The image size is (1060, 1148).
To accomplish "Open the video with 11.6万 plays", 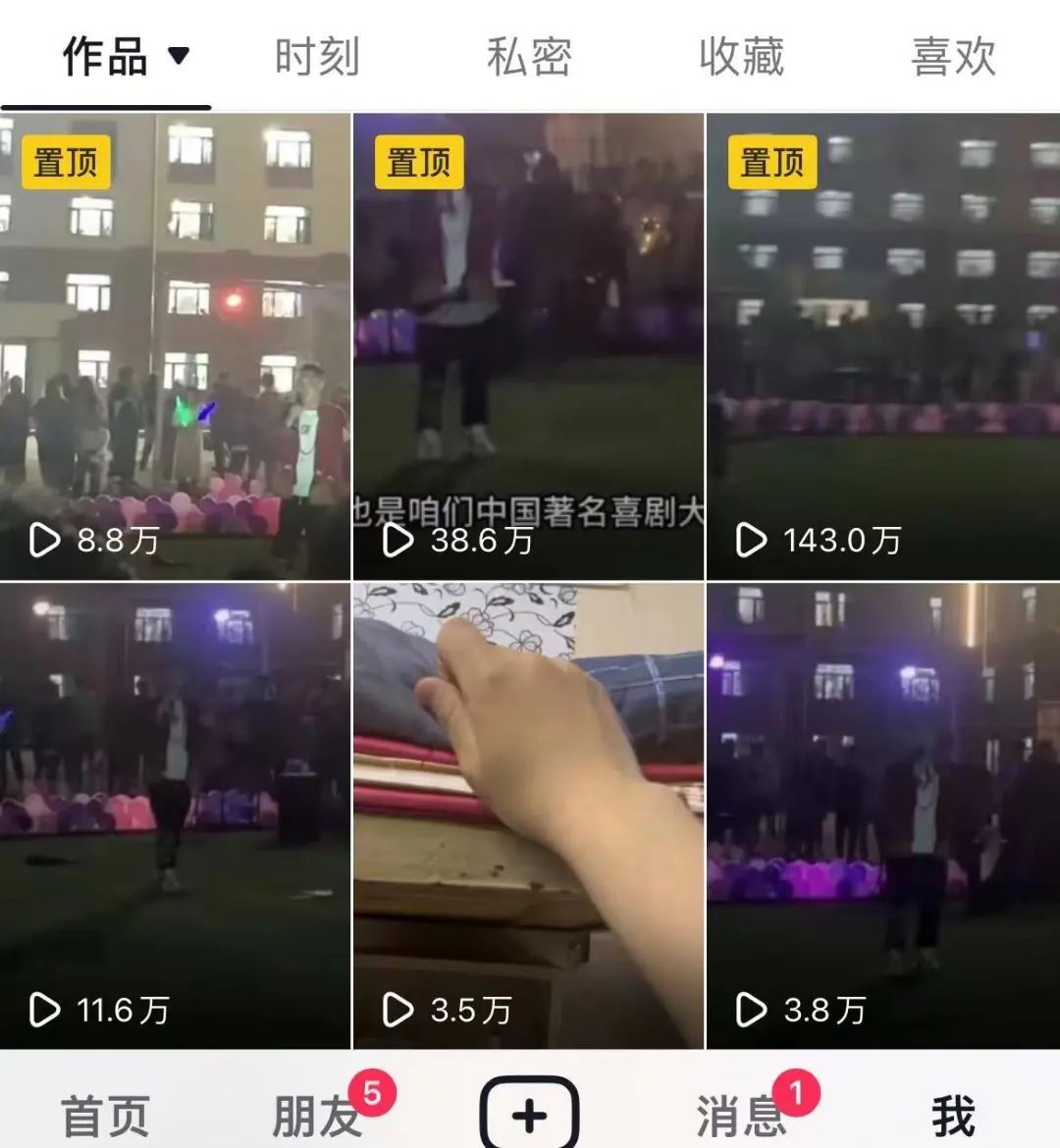I will [x=175, y=816].
